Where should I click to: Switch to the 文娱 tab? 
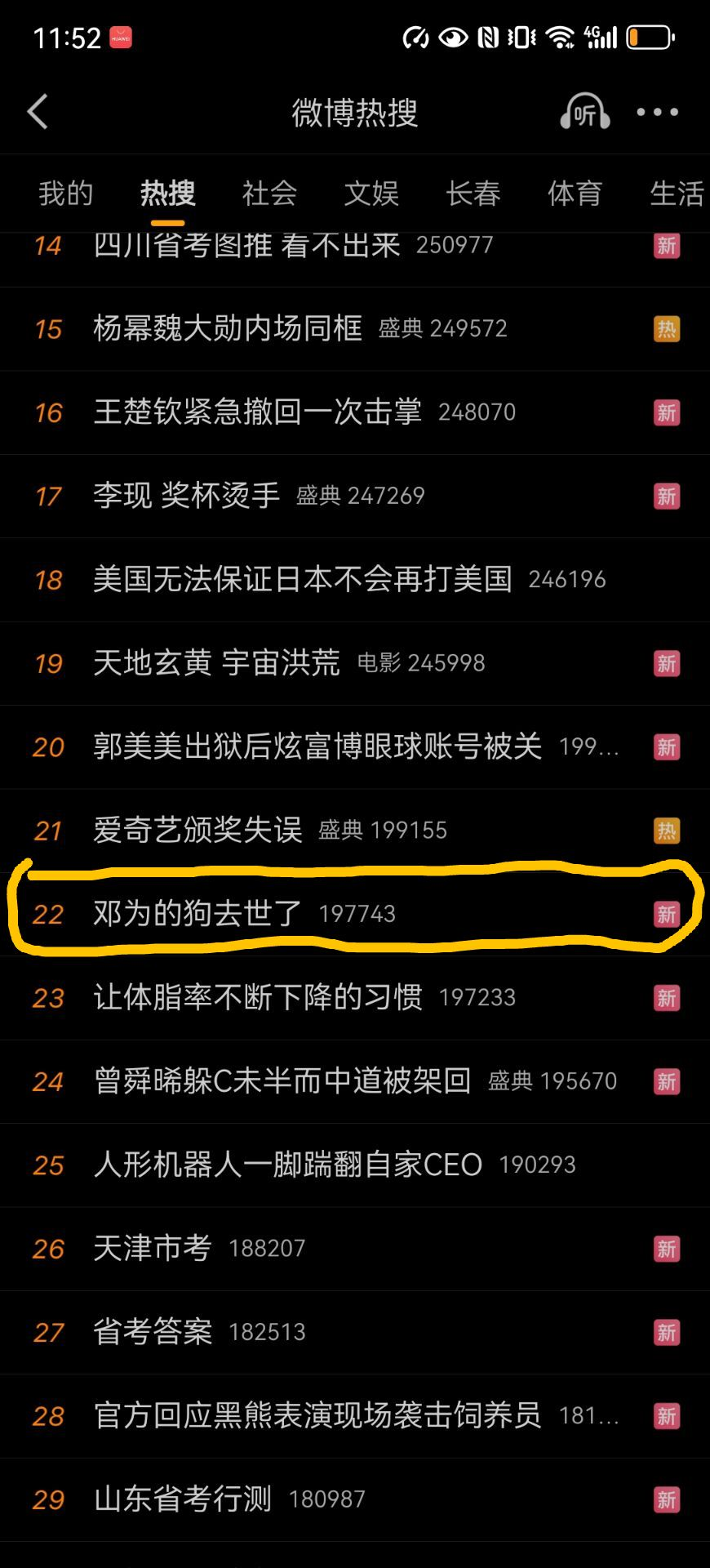371,194
